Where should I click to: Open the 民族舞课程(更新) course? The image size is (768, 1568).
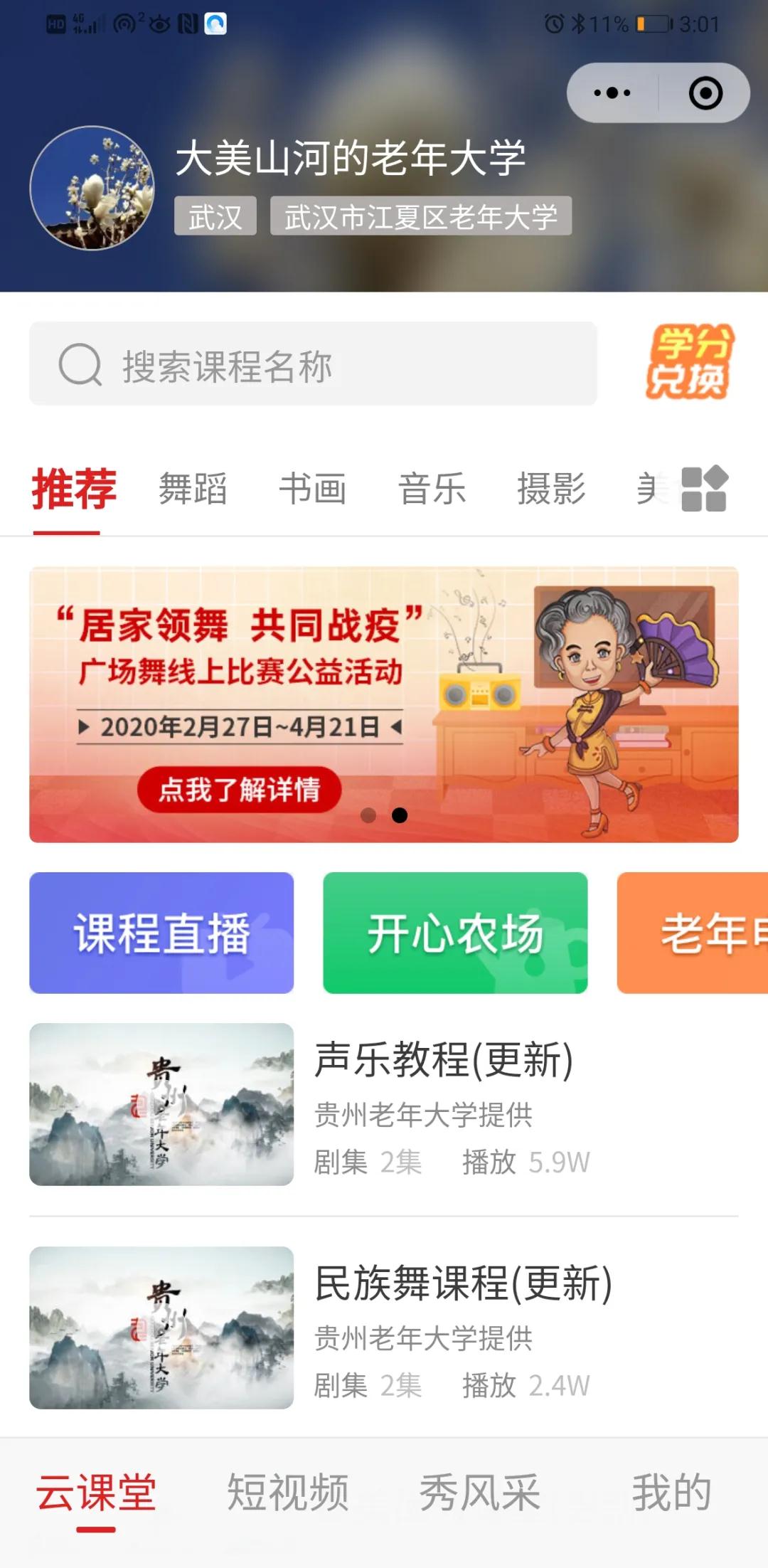click(384, 1328)
